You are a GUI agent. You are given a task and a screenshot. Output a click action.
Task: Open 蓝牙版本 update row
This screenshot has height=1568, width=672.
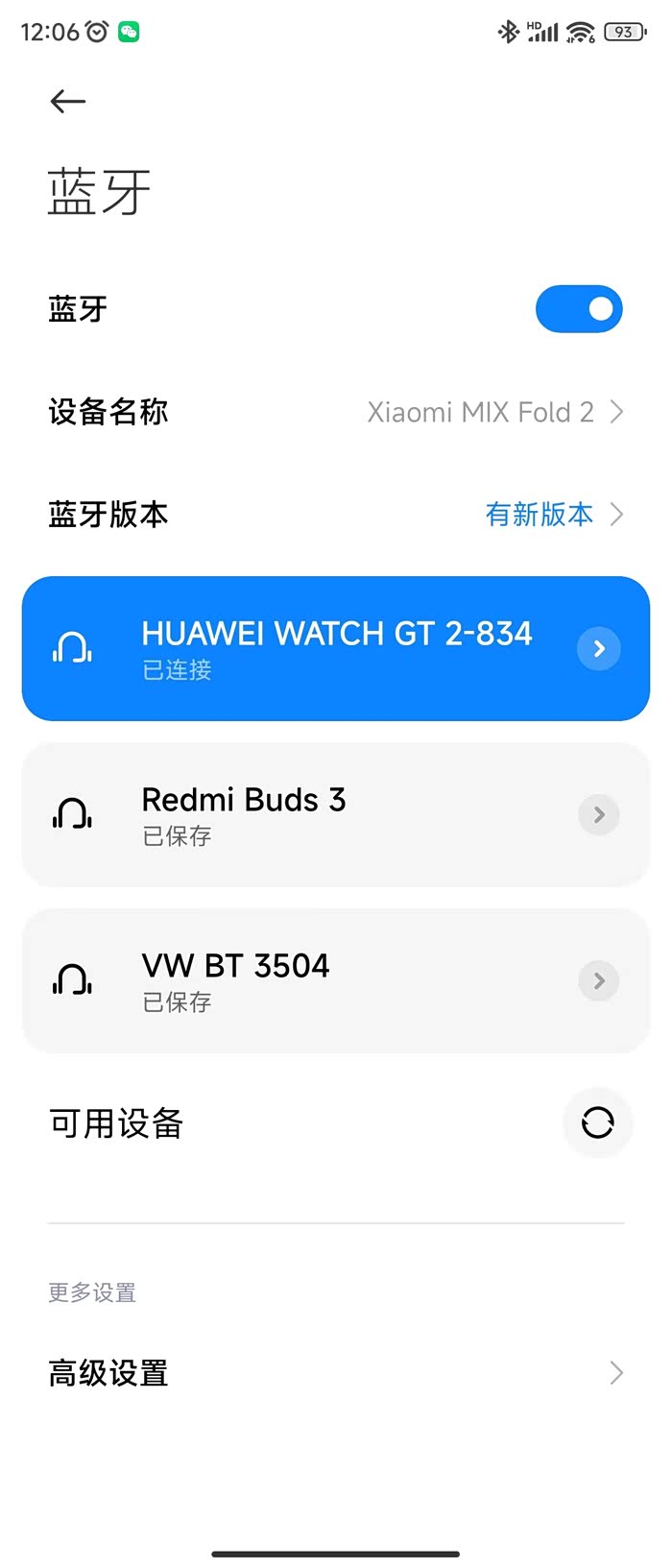(336, 515)
